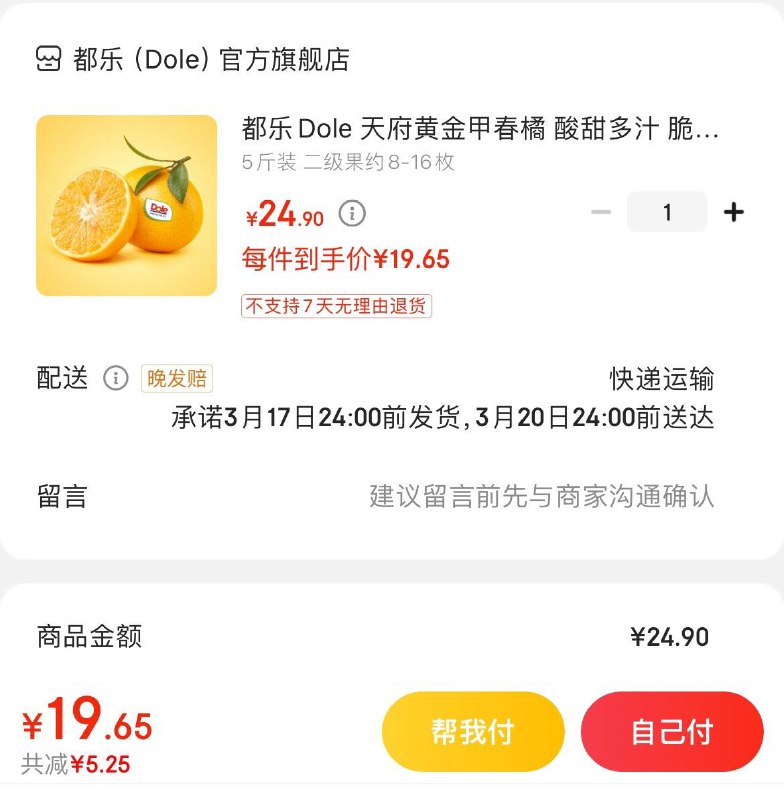Click the quantity field showing 1
The image size is (784, 800).
(668, 211)
